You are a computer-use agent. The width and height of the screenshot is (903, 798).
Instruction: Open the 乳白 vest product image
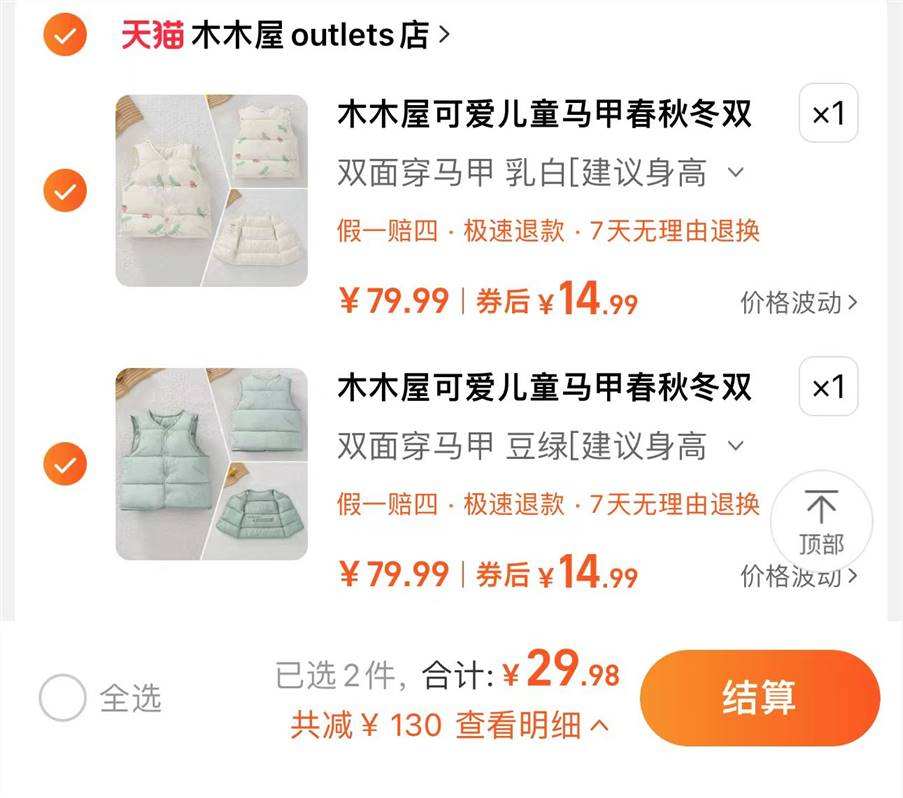click(x=211, y=191)
